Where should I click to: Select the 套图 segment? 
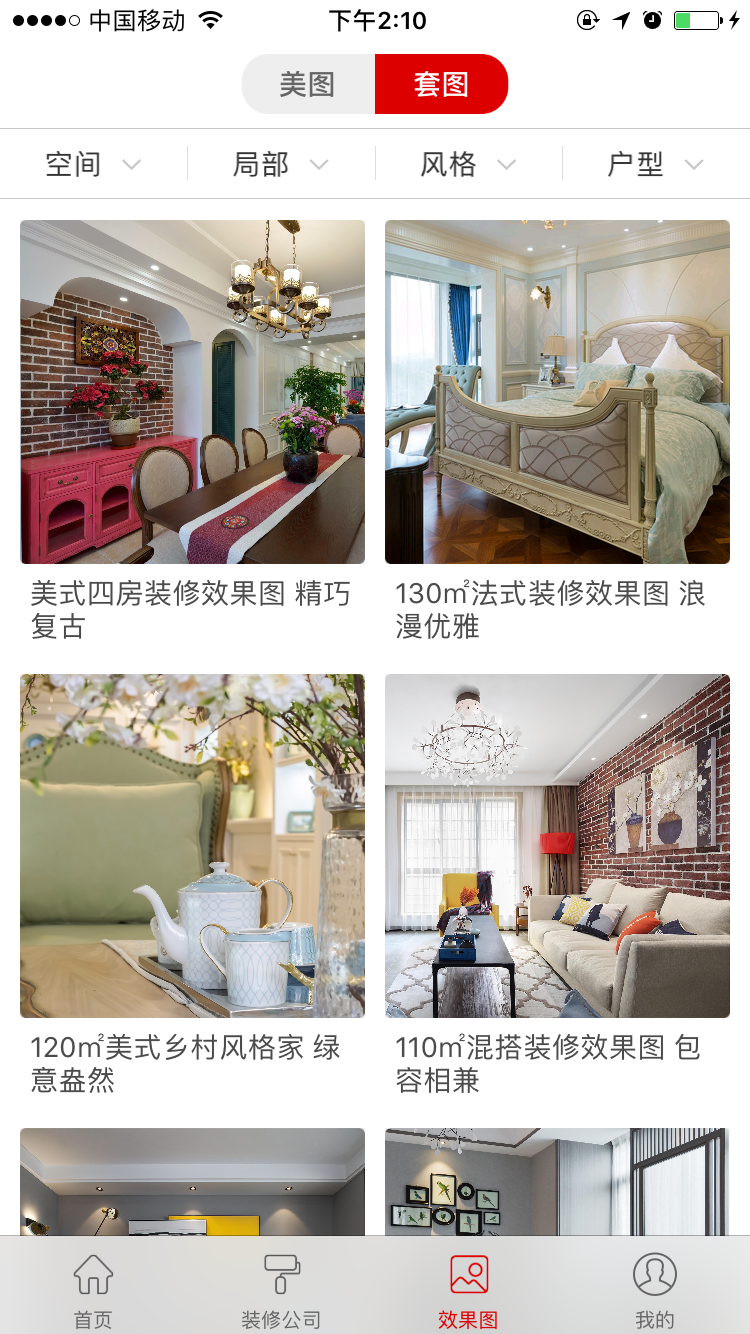441,84
